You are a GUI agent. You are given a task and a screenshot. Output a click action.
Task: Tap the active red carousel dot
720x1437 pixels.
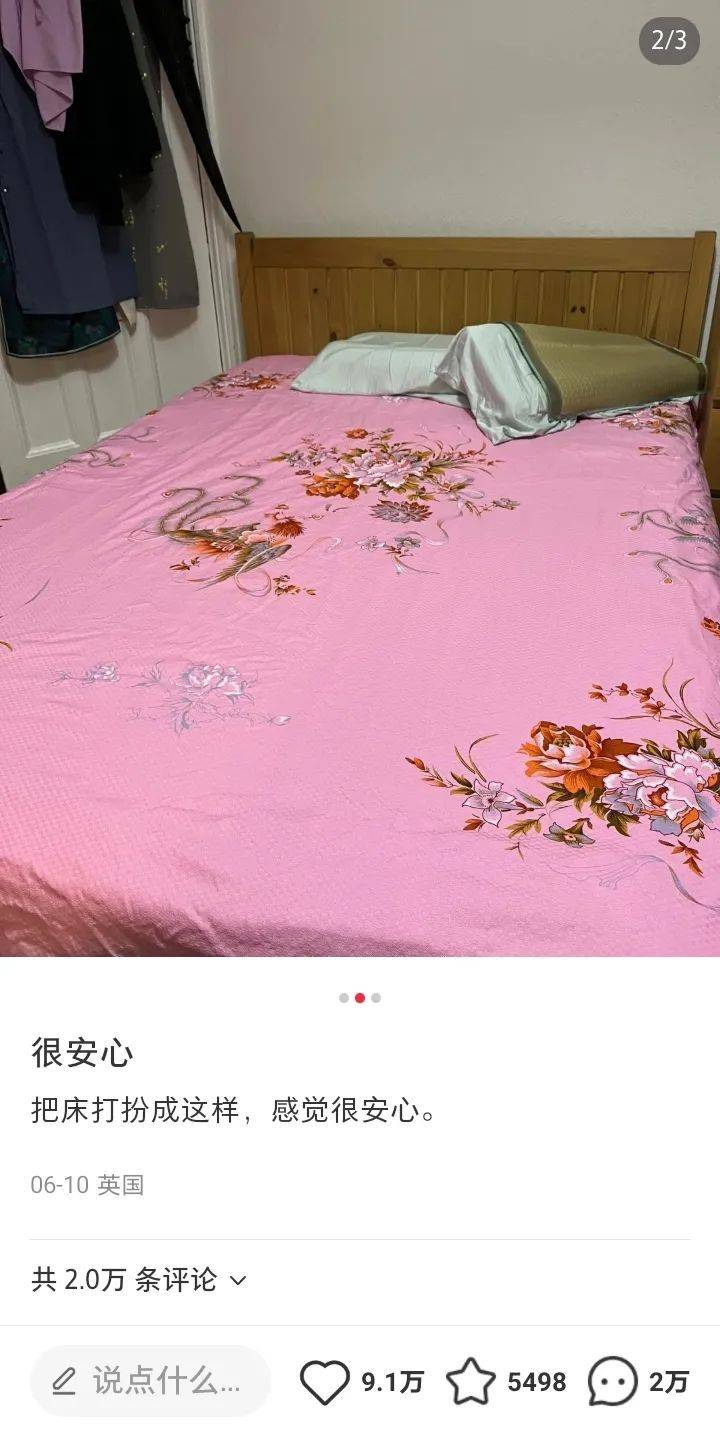point(359,996)
